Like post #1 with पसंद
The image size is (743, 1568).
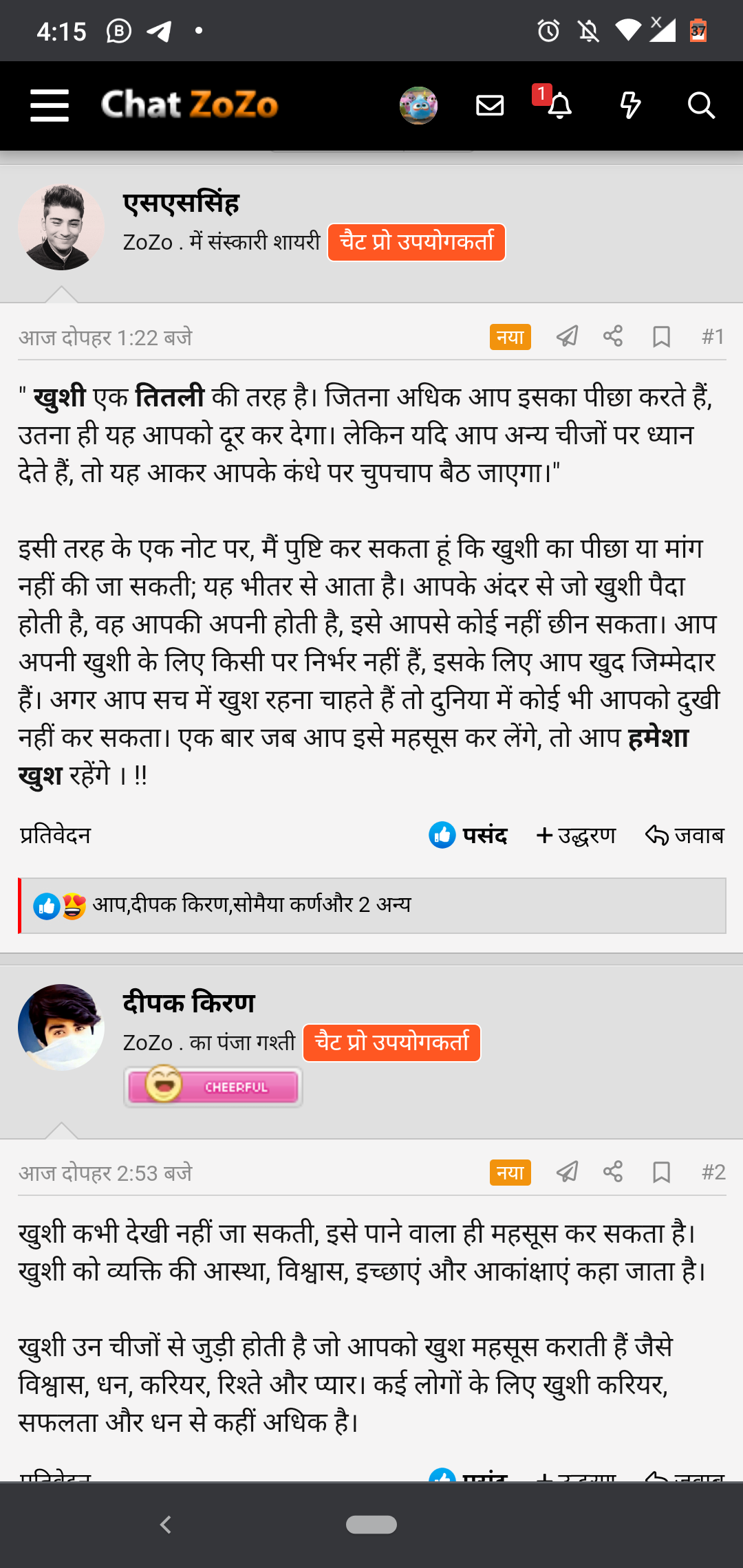point(469,835)
